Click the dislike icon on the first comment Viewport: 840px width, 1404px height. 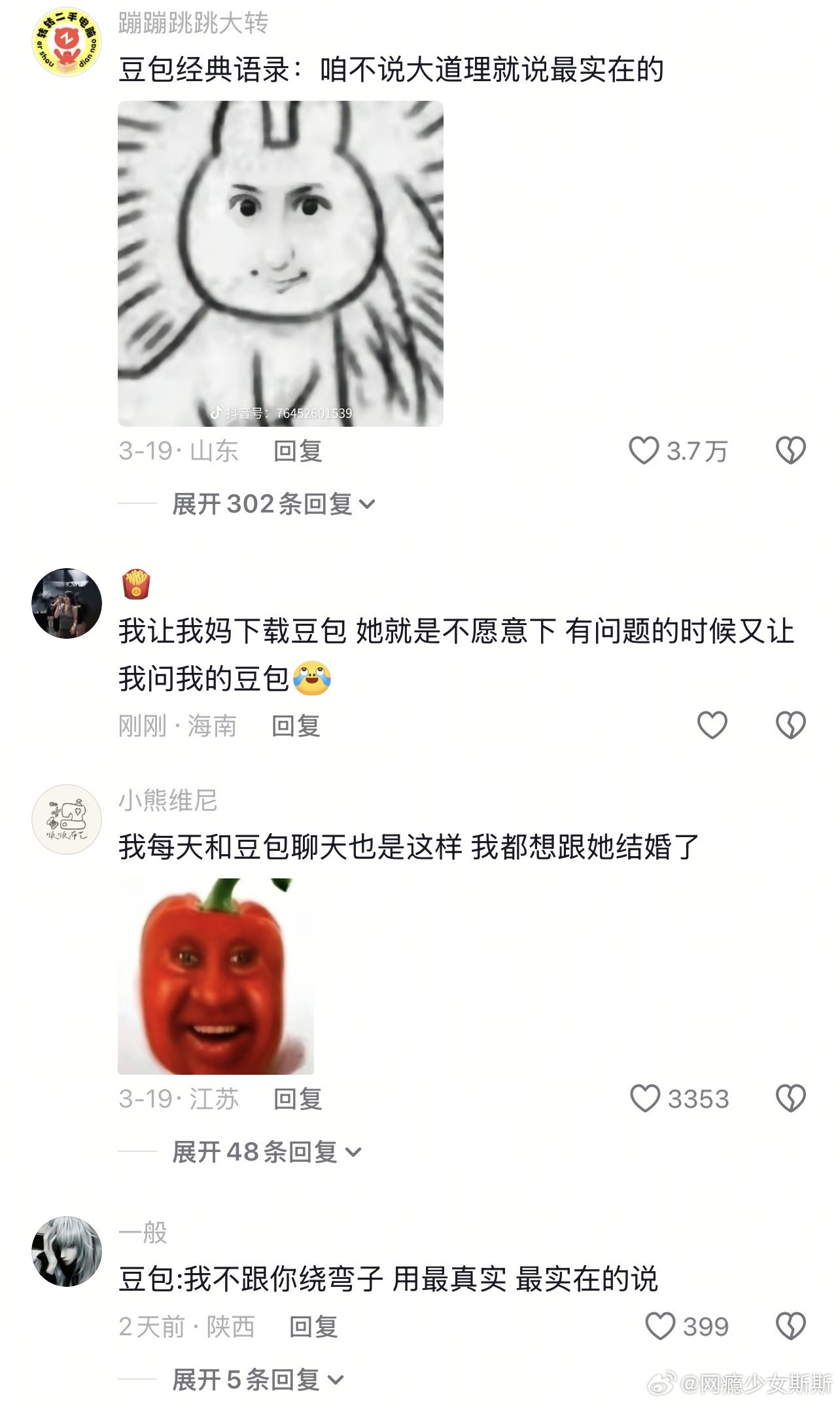[x=790, y=450]
